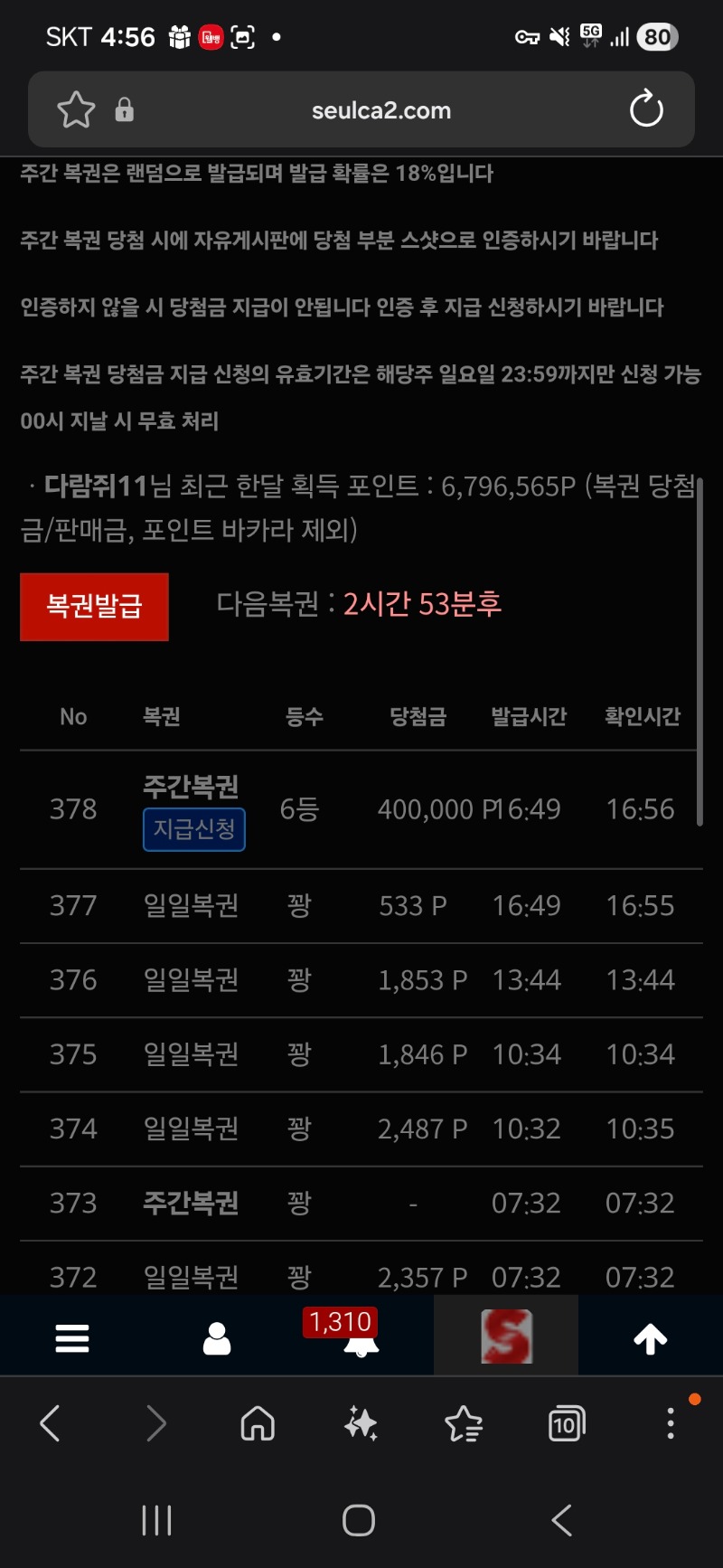
Task: Open the browser home page
Action: 258,1423
